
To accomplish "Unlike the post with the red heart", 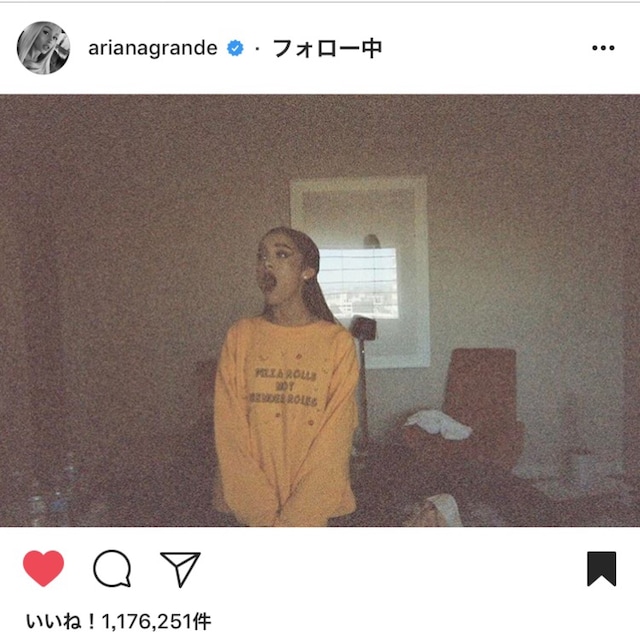I will click(x=43, y=569).
